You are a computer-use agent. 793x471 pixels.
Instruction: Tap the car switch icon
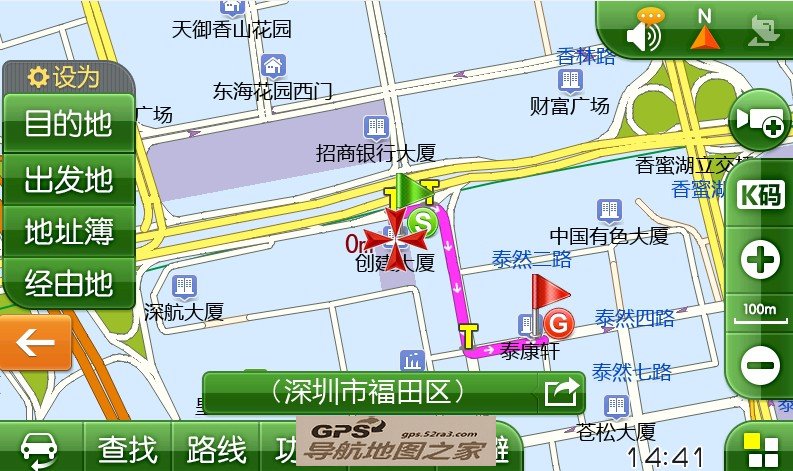click(x=40, y=449)
